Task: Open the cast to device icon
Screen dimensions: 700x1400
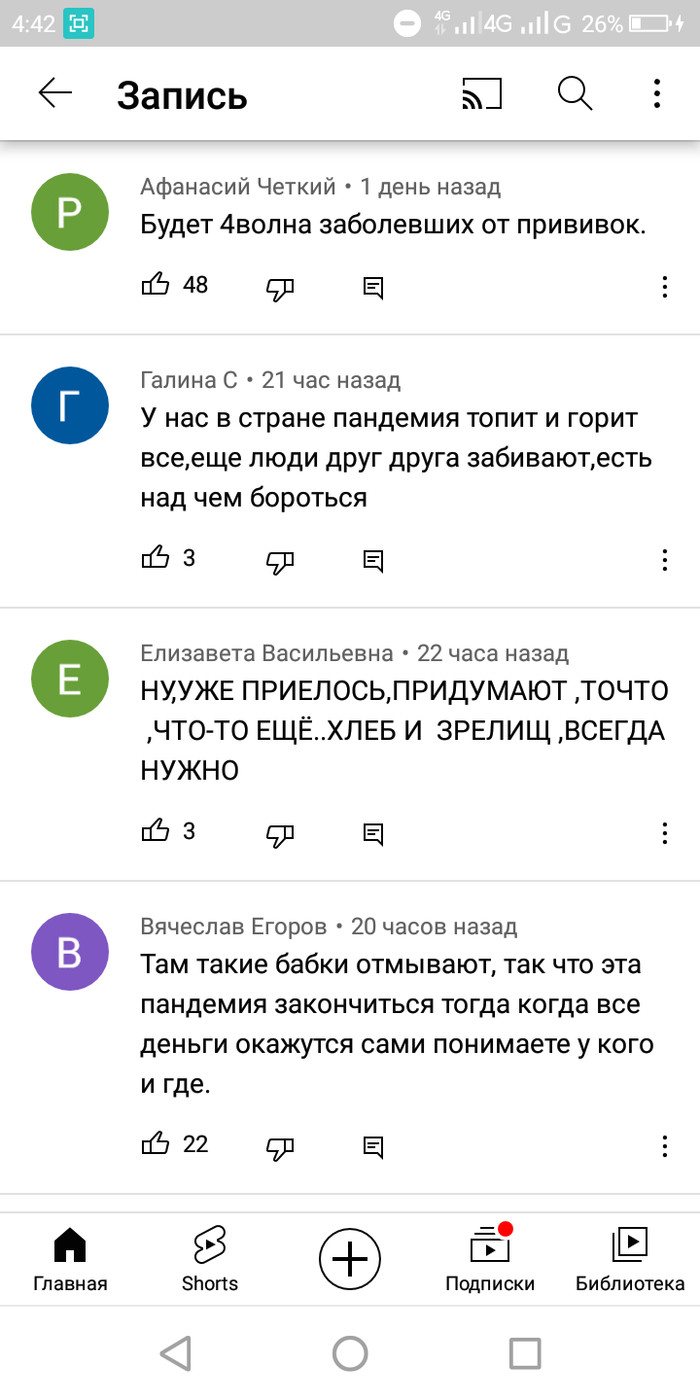Action: [x=481, y=94]
